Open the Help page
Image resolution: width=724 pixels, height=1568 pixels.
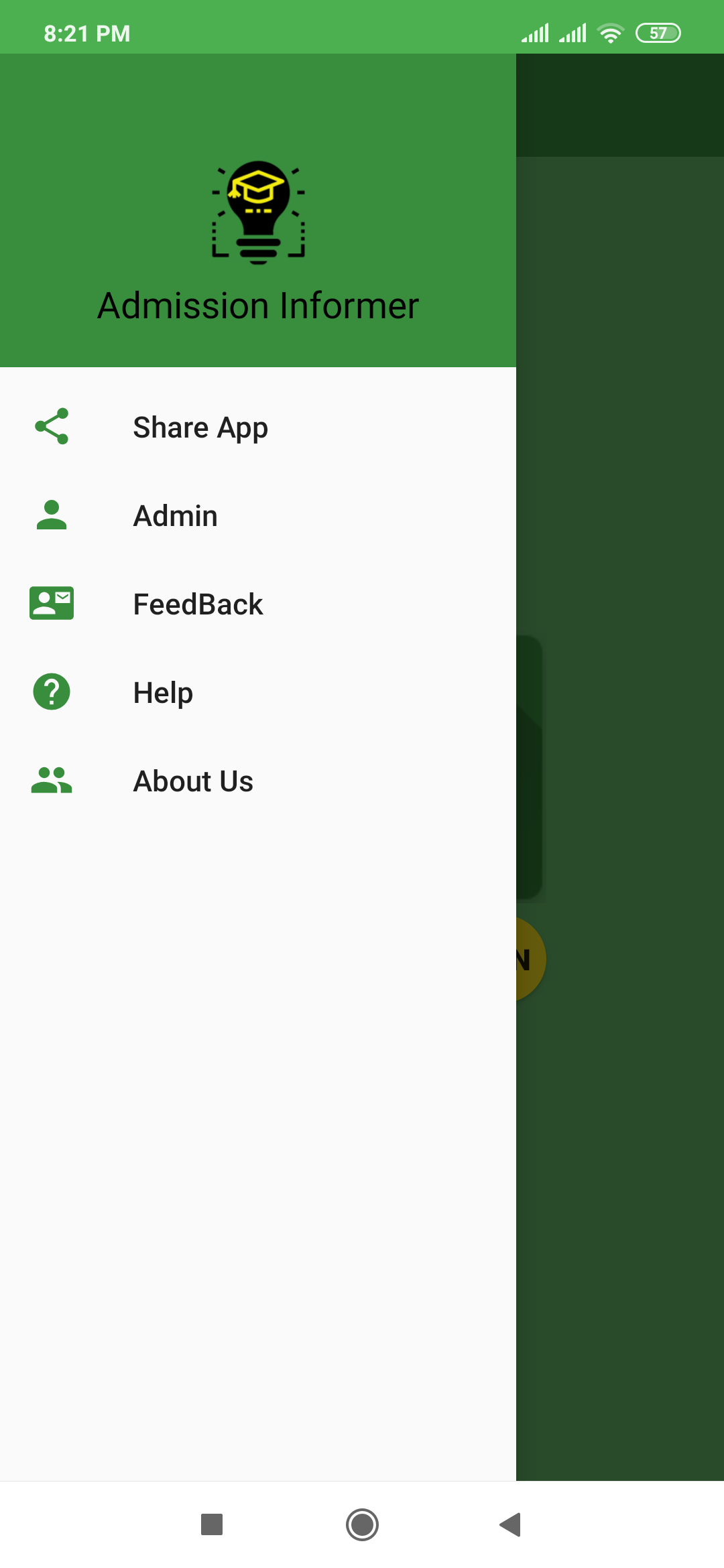click(x=163, y=693)
